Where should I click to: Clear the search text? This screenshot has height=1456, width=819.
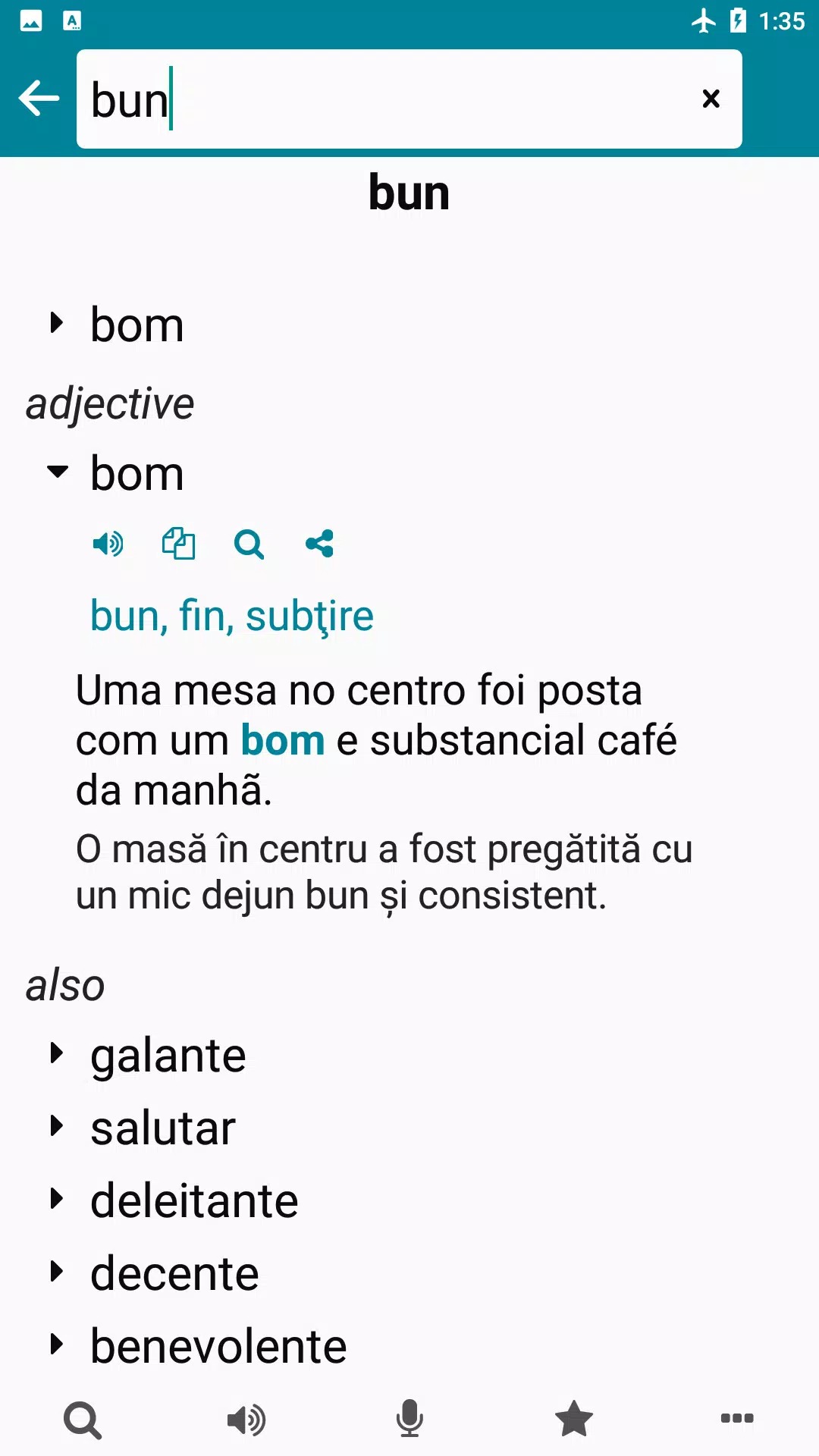711,99
